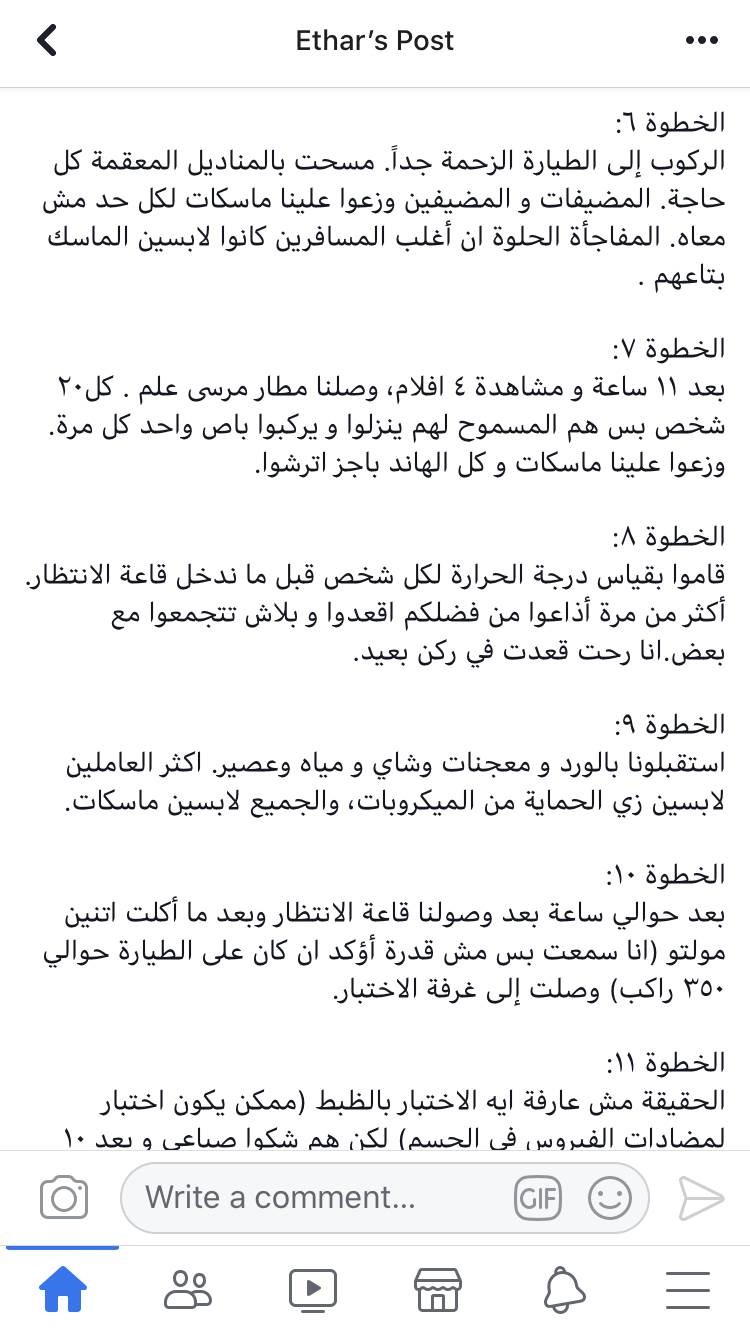This screenshot has height=1334, width=750.
Task: Open the three-dot options menu
Action: pos(702,41)
